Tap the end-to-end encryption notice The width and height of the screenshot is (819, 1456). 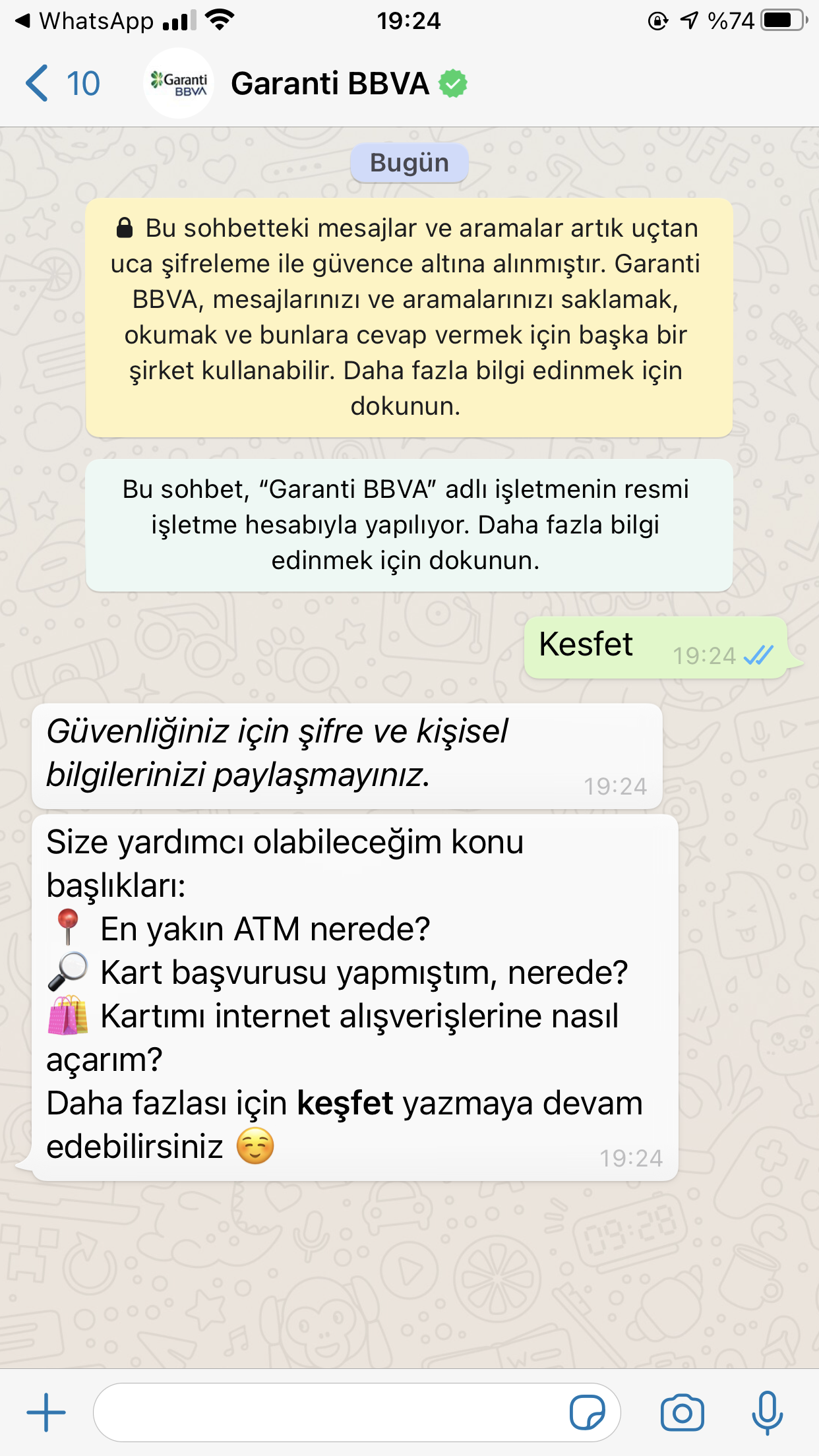tap(409, 317)
